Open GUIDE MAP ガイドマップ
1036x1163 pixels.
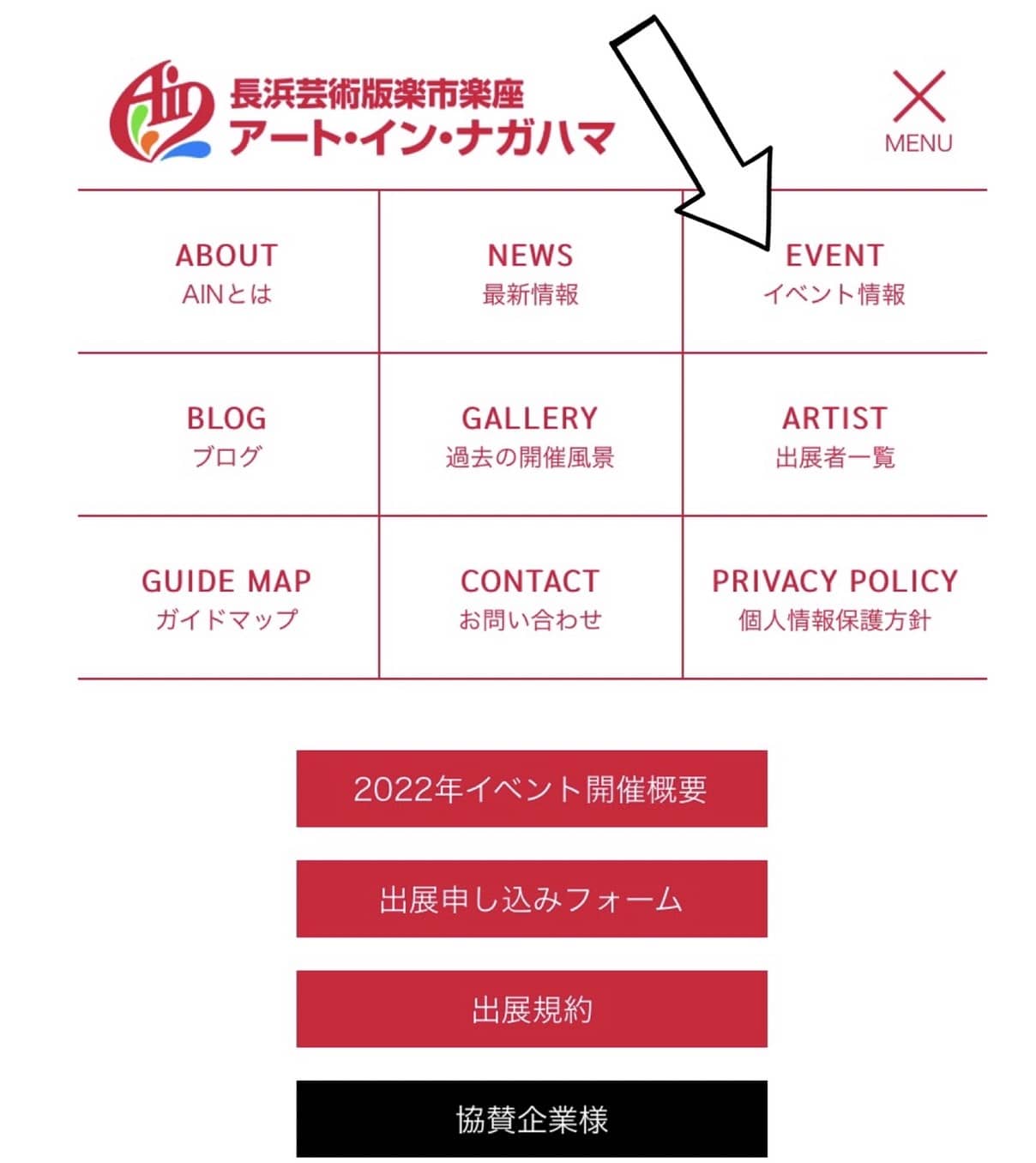[227, 599]
